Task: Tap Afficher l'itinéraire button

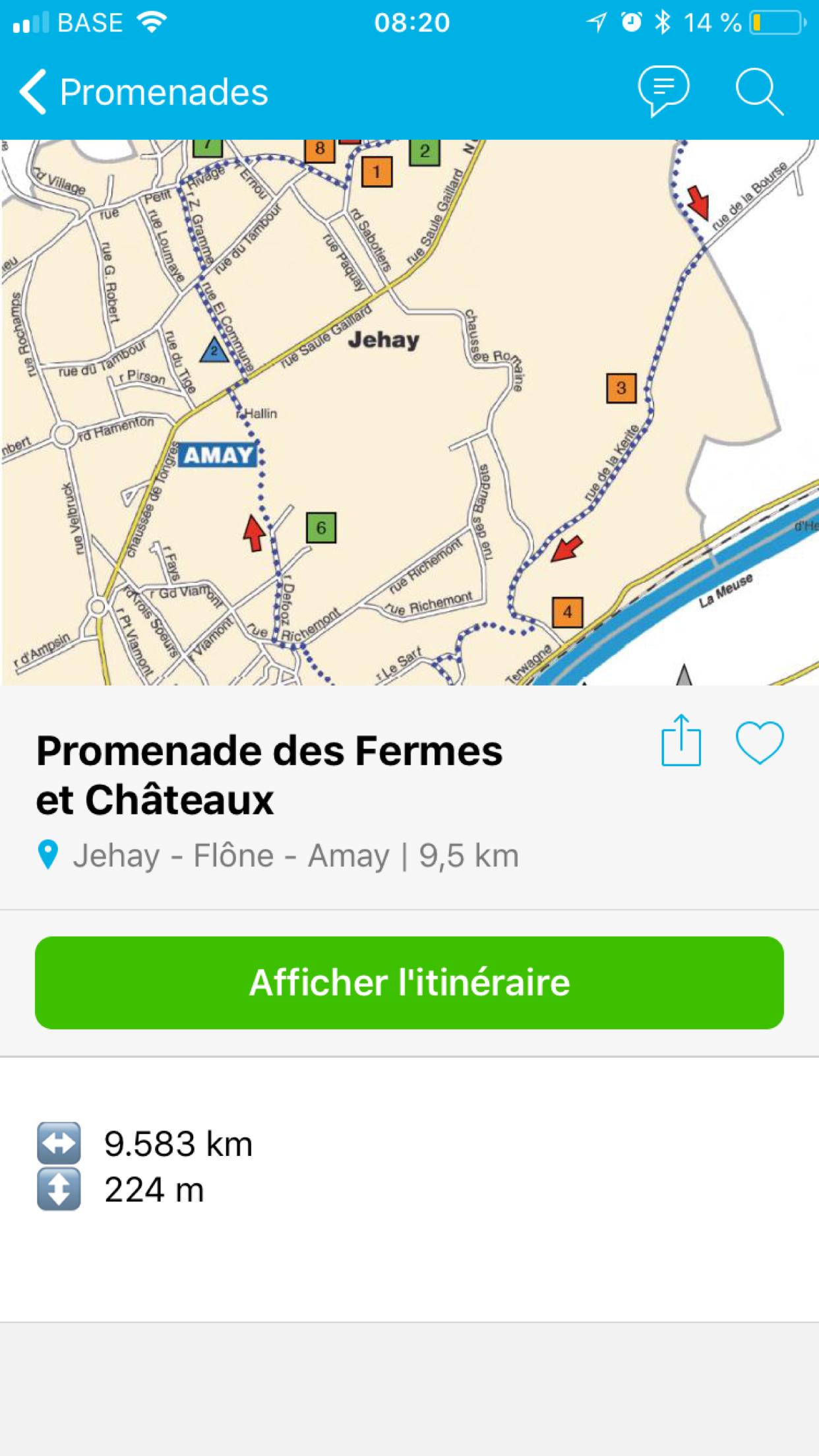Action: point(409,983)
